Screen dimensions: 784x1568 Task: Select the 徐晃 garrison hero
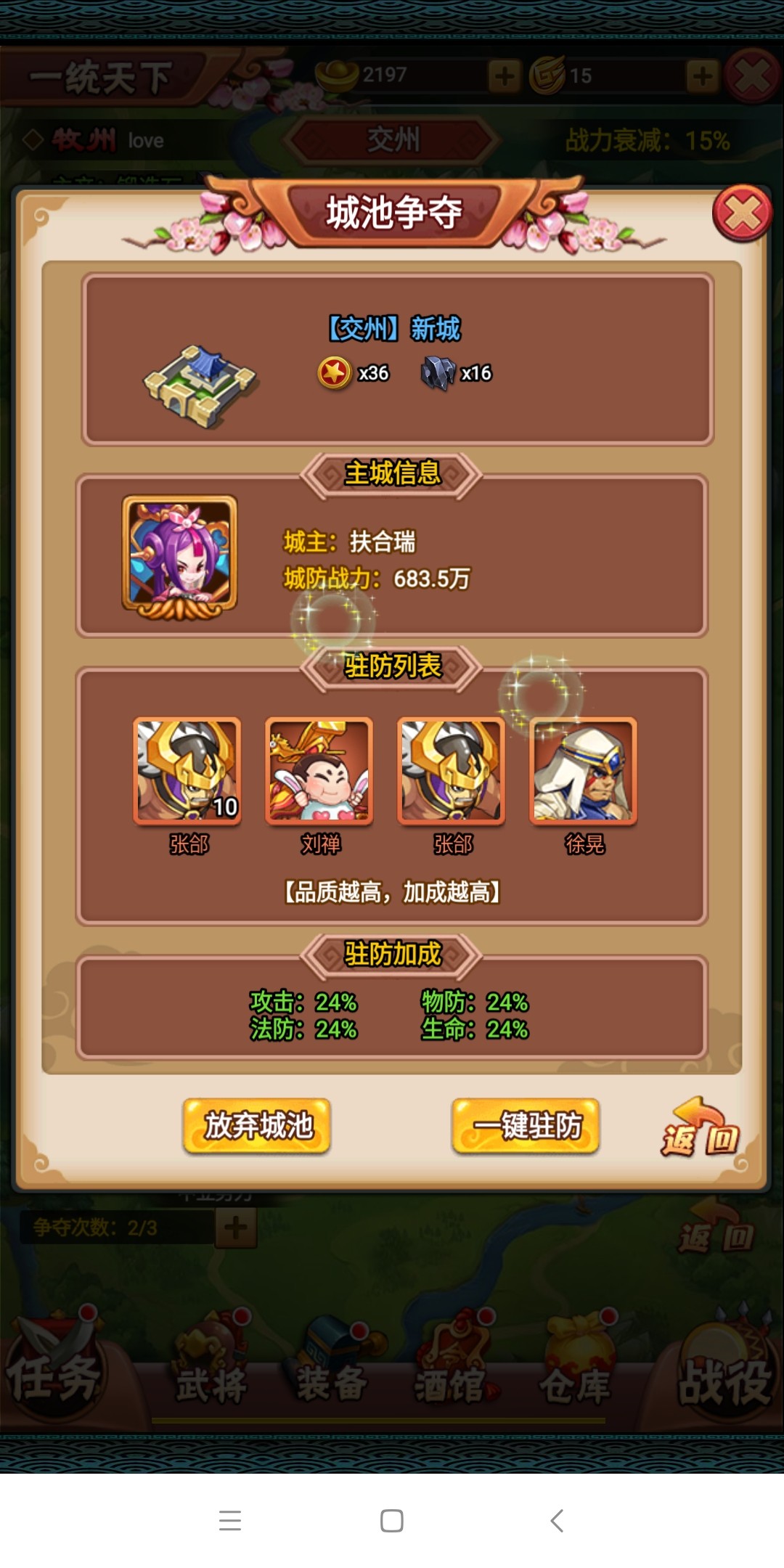[x=584, y=772]
